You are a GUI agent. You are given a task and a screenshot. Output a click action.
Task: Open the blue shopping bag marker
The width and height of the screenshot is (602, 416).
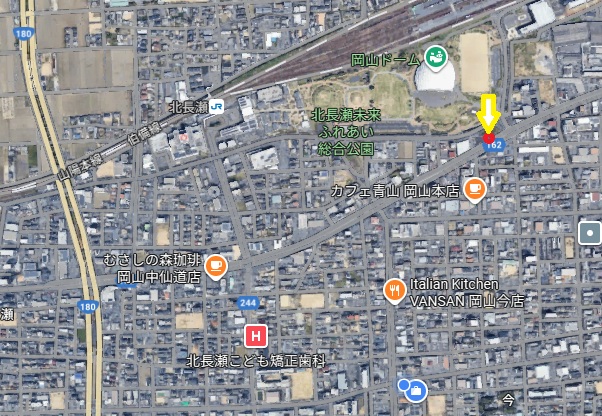pos(416,390)
